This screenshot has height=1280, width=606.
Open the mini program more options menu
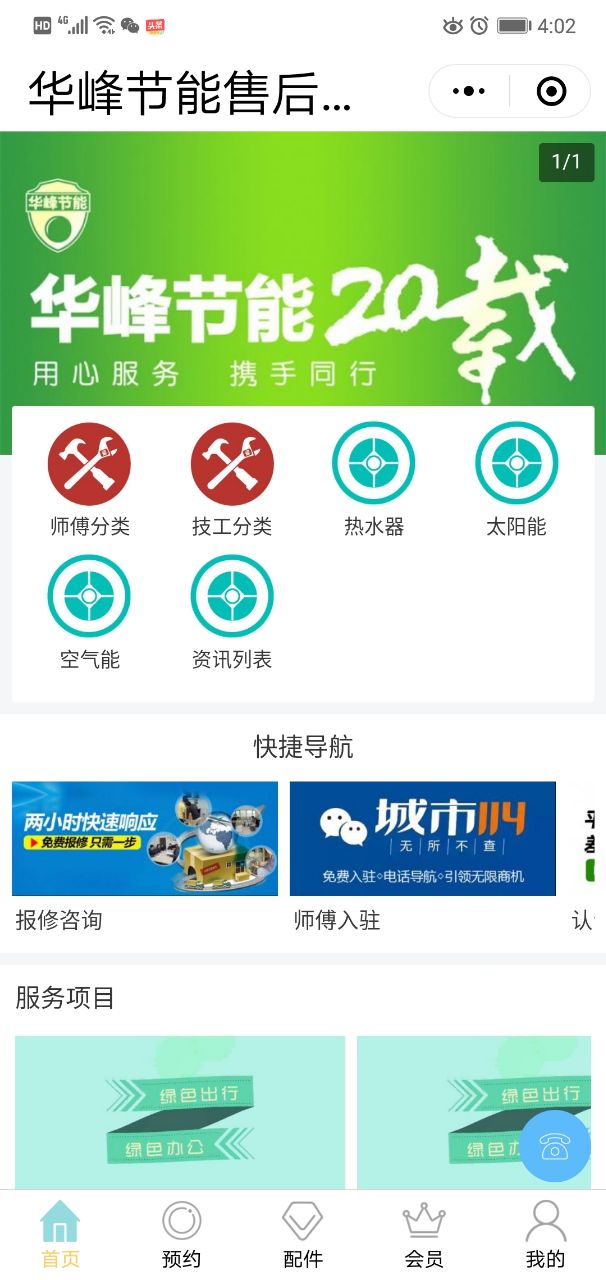[469, 92]
